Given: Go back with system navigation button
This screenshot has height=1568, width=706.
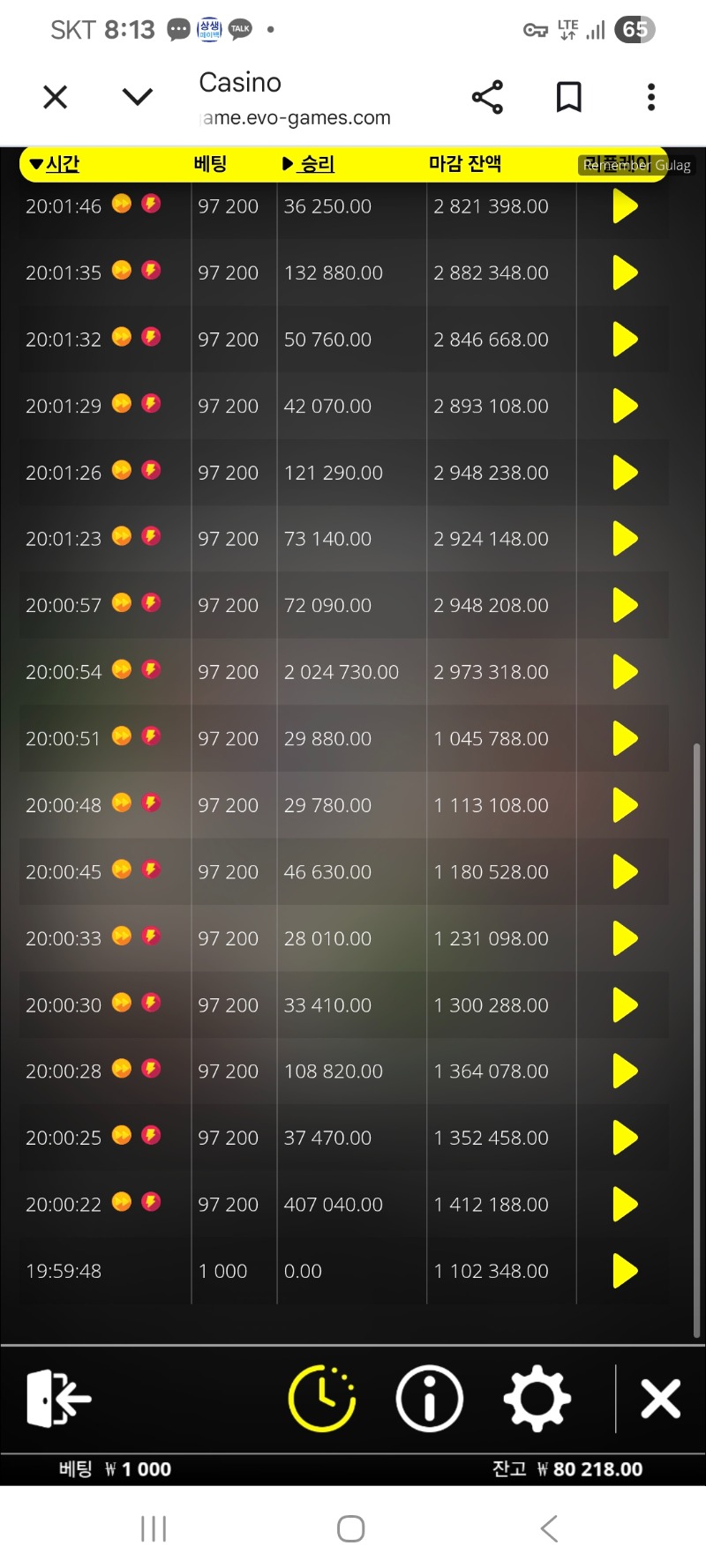Looking at the screenshot, I should [x=549, y=1528].
